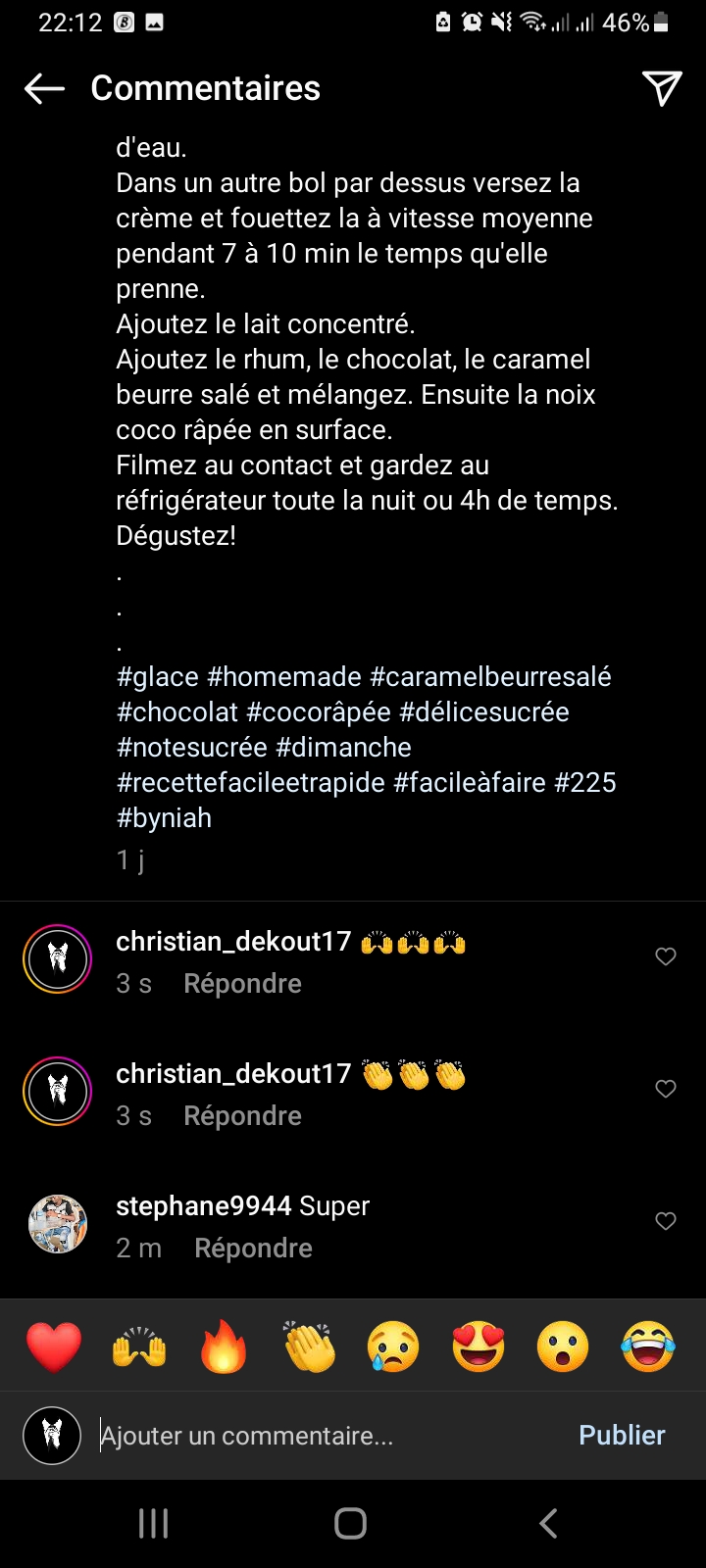Like christian_dekout17's raised hands comment
The image size is (706, 1568).
click(666, 956)
